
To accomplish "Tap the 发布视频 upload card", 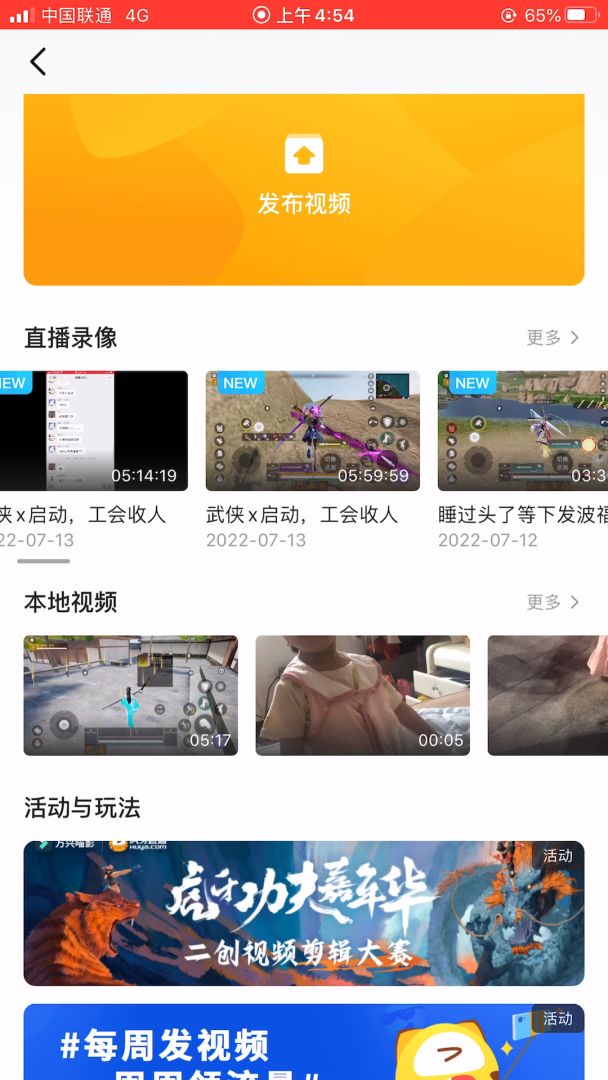I will click(303, 189).
